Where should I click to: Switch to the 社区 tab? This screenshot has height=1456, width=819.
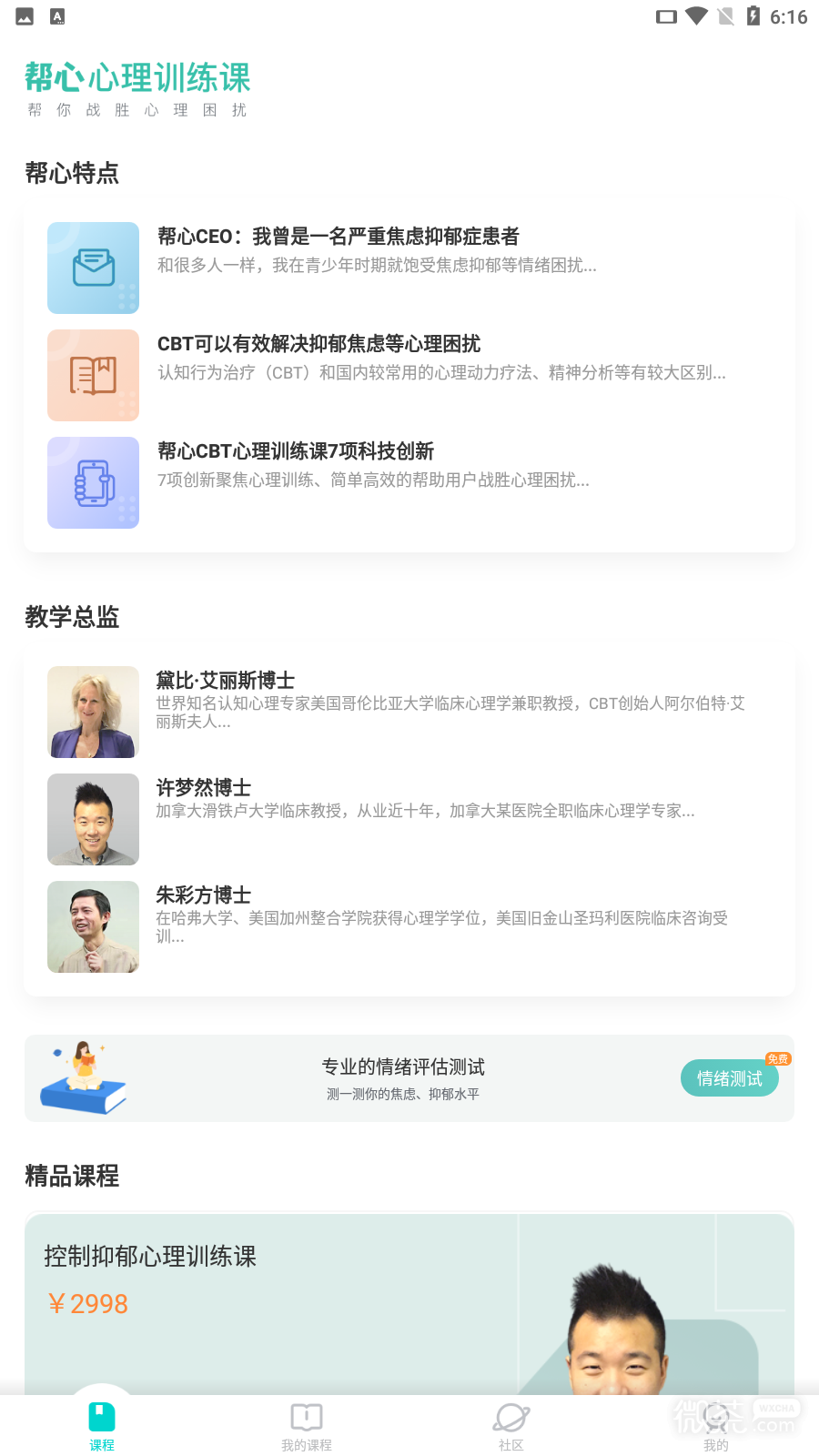[511, 1426]
